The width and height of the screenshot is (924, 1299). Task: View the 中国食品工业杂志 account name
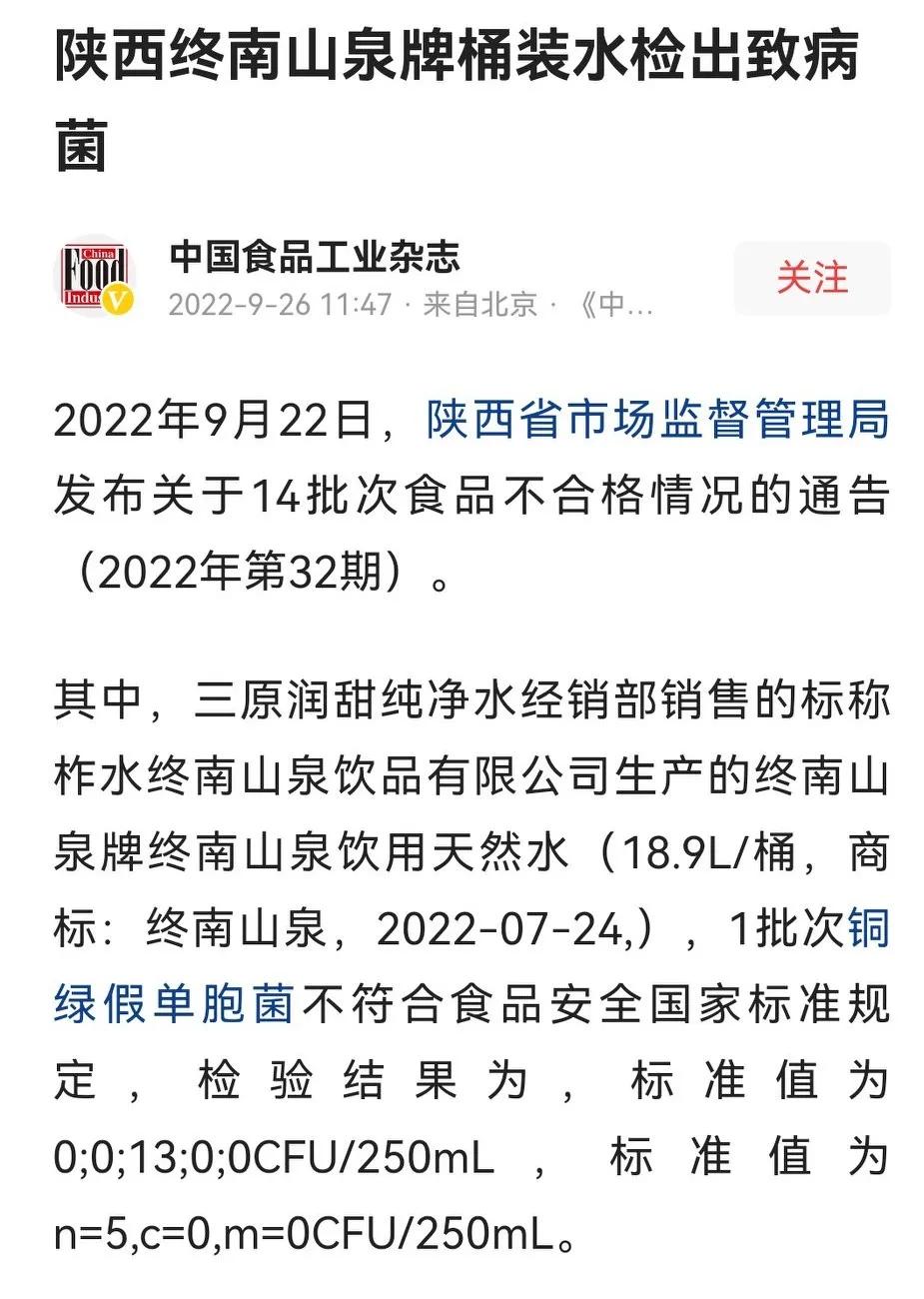(x=315, y=257)
